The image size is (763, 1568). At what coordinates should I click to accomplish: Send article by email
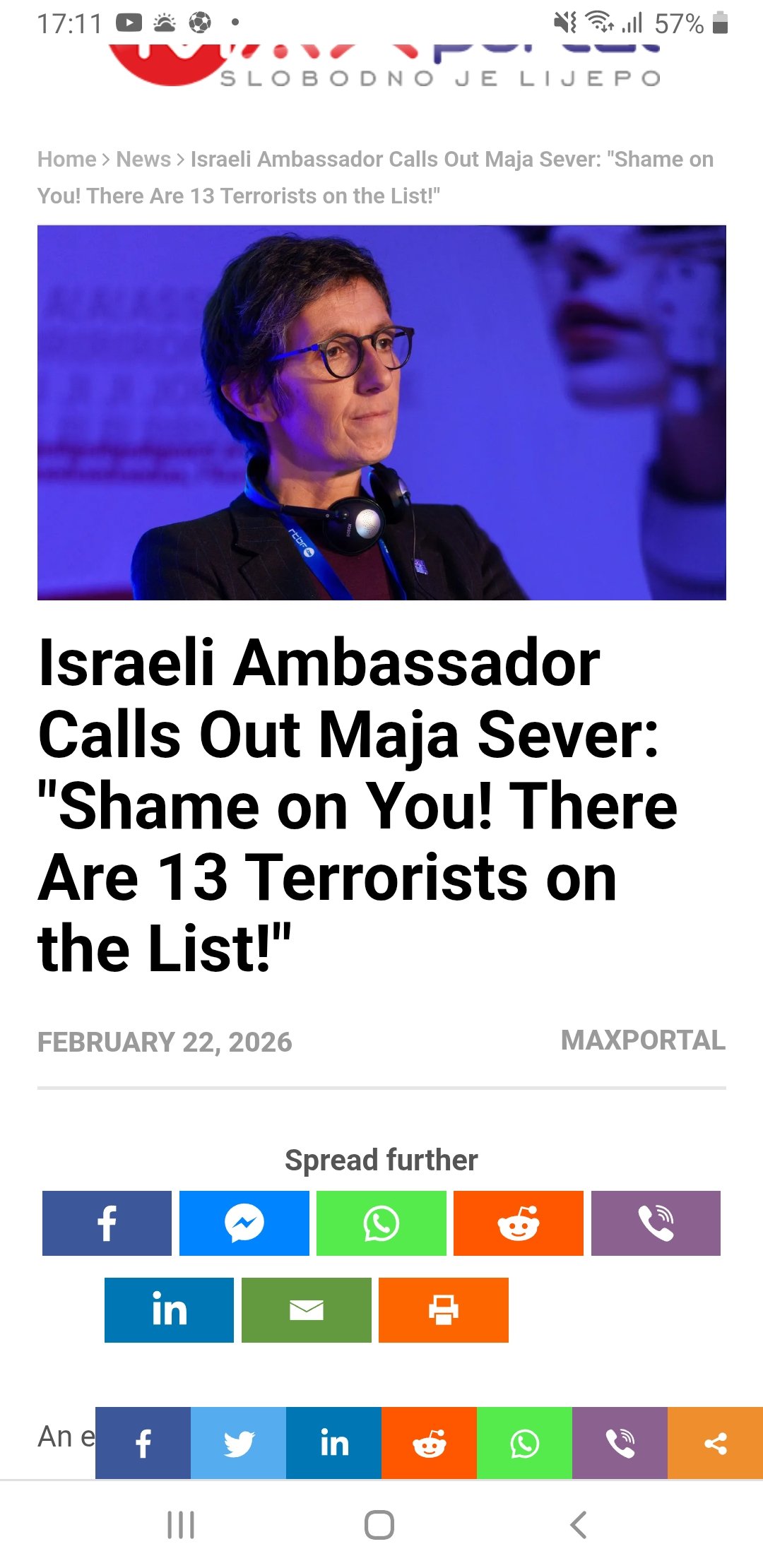306,1310
